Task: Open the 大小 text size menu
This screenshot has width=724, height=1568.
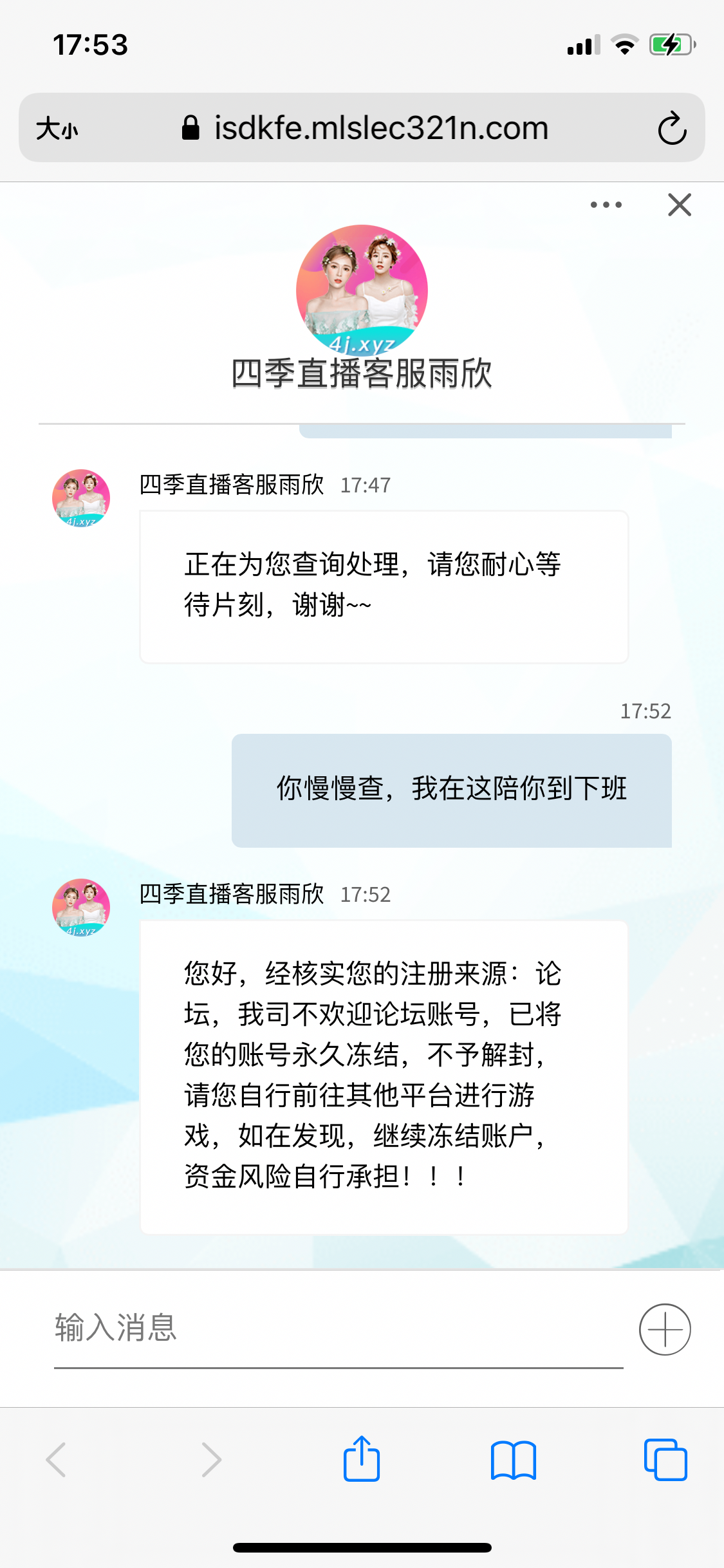Action: [x=57, y=128]
